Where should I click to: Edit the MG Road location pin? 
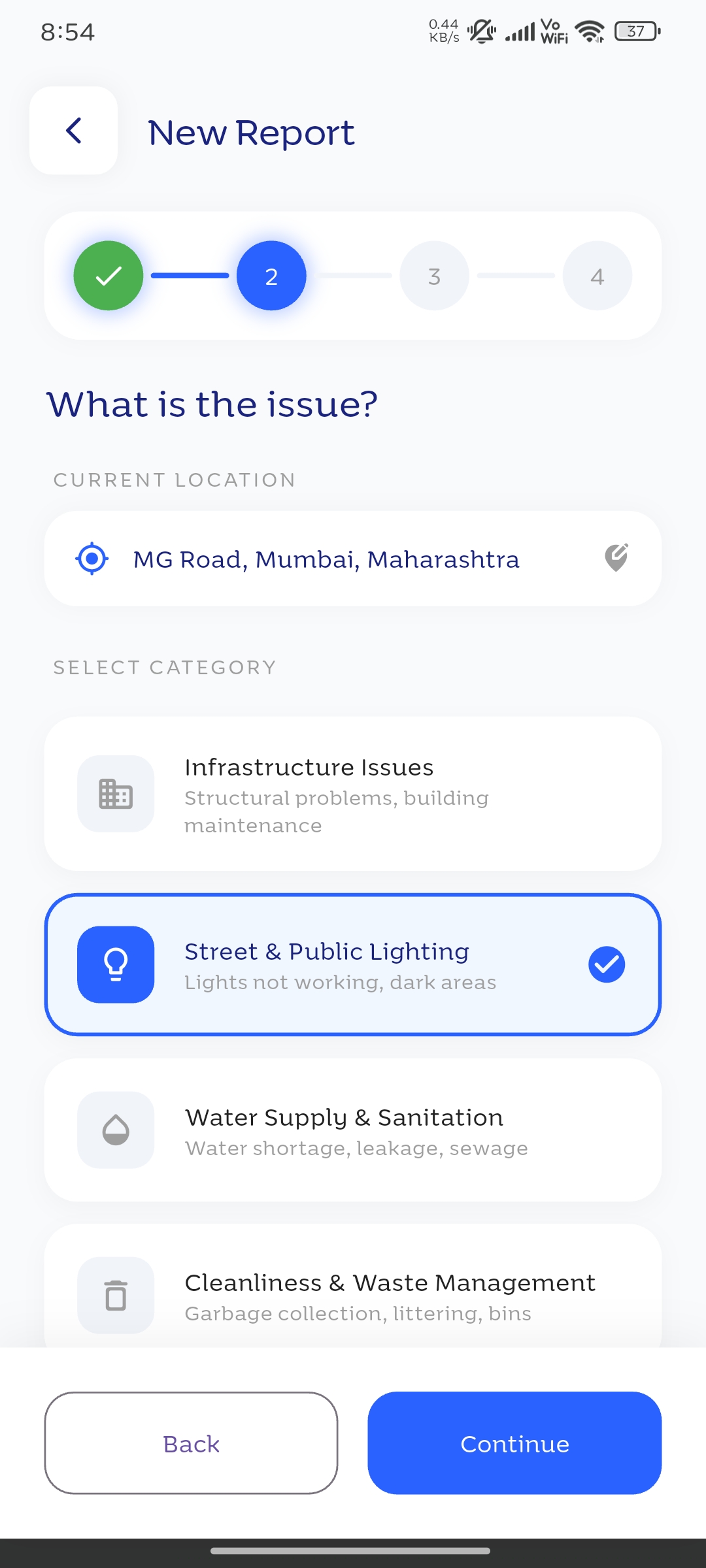pos(616,559)
